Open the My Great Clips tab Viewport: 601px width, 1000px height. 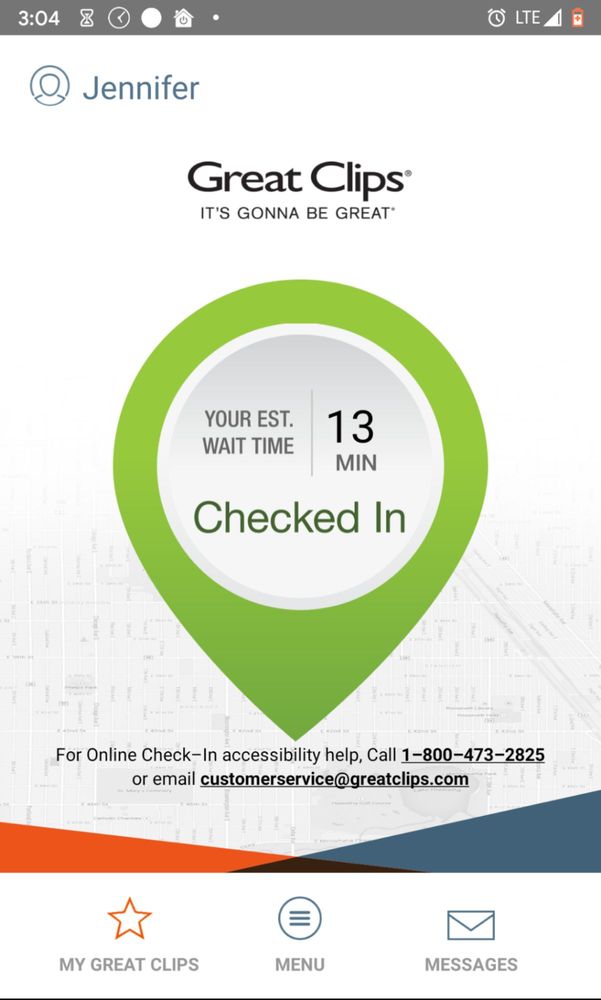(x=129, y=936)
